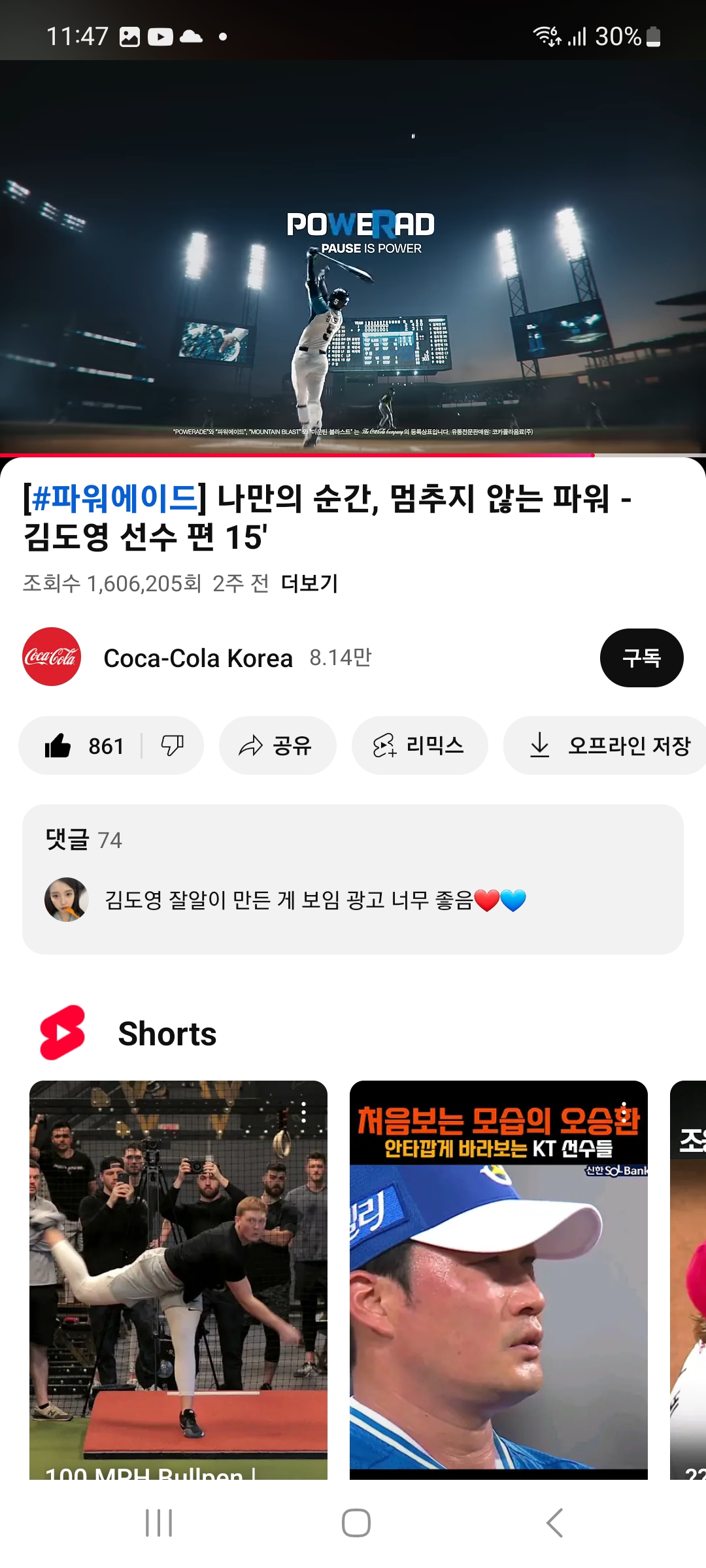This screenshot has height=1568, width=706.
Task: Expand the description with 더보기
Action: [x=309, y=583]
